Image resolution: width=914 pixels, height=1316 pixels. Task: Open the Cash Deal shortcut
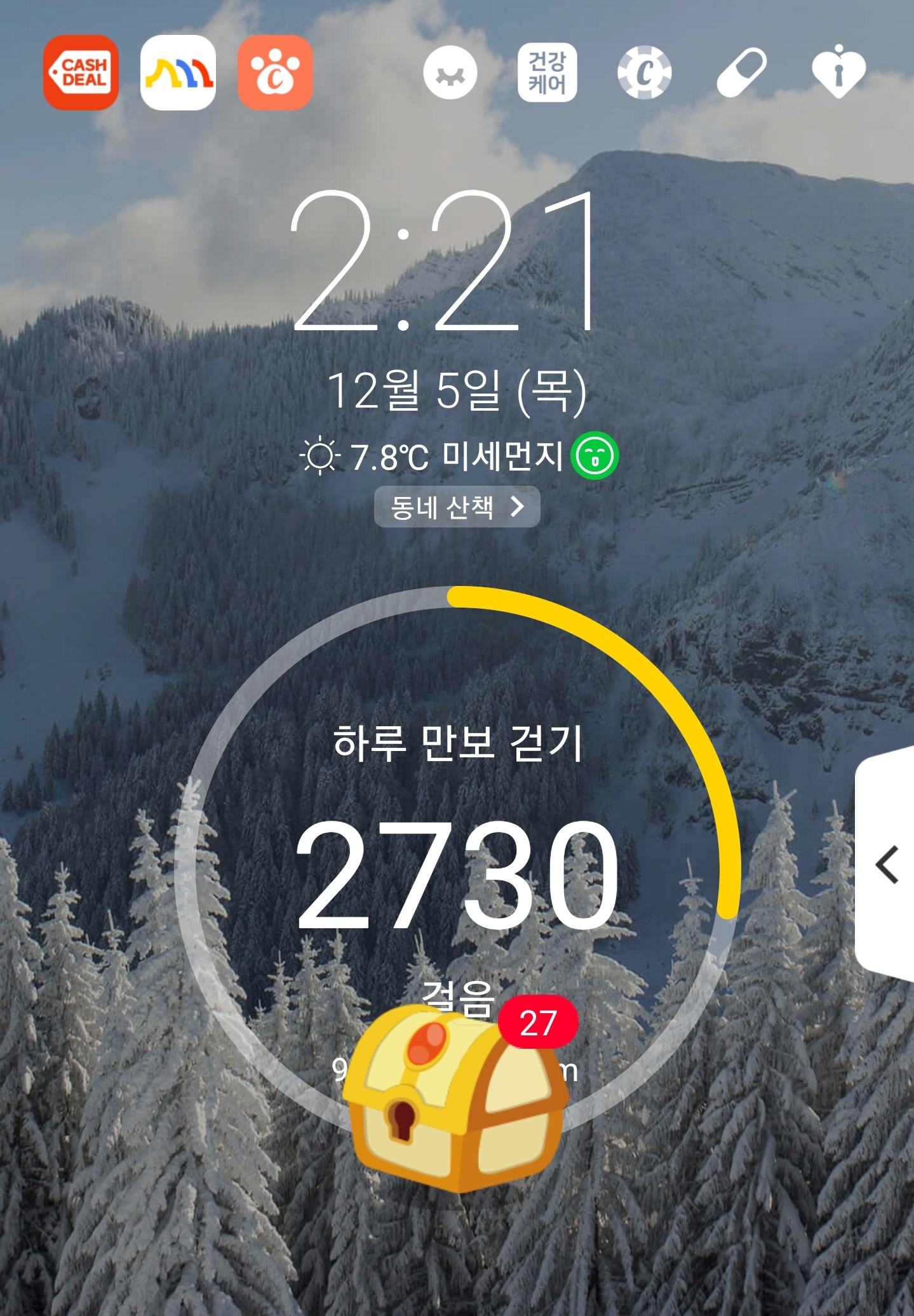tap(81, 72)
